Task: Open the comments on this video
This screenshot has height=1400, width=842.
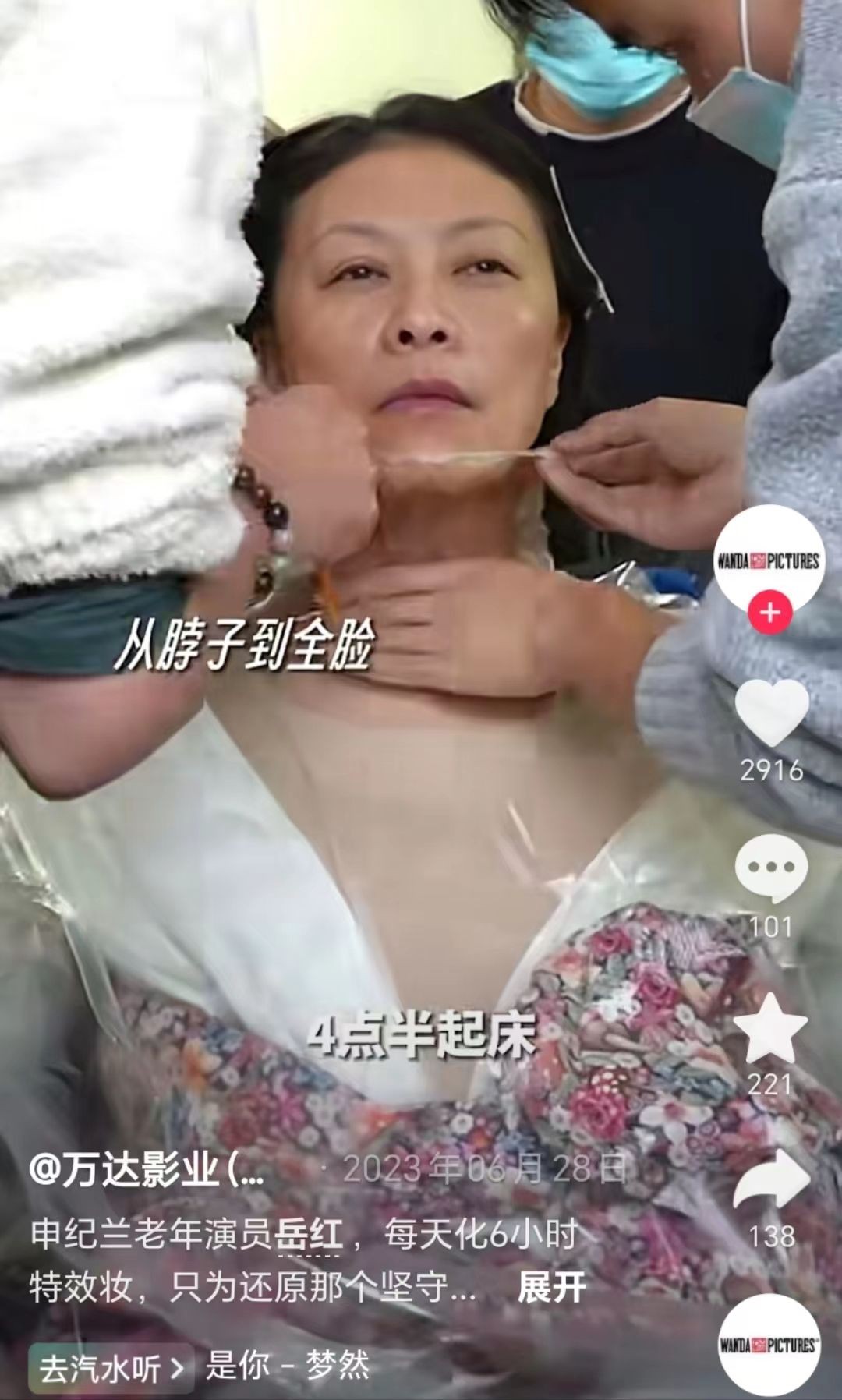Action: [771, 868]
